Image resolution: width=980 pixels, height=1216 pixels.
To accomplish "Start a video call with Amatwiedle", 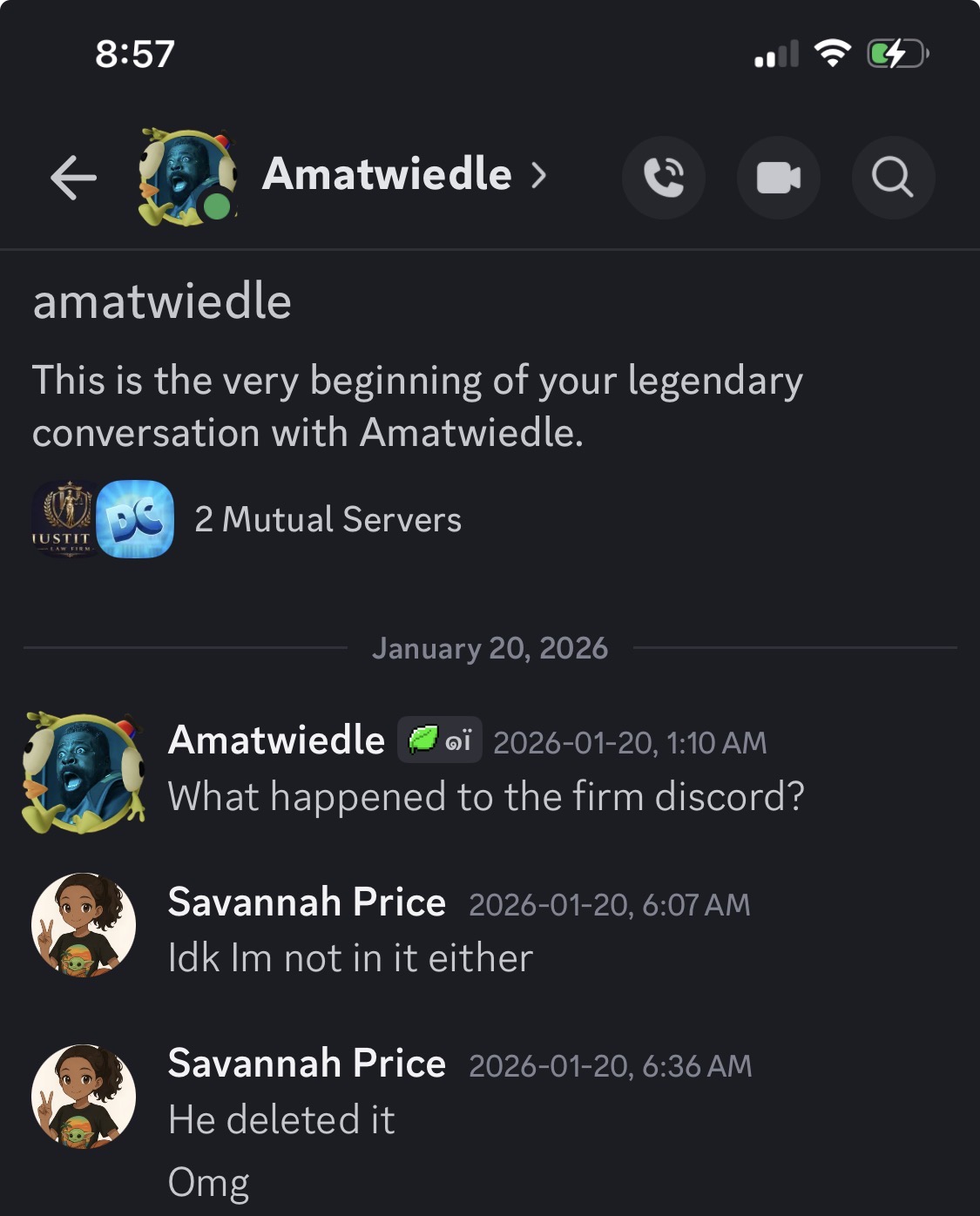I will 778,178.
